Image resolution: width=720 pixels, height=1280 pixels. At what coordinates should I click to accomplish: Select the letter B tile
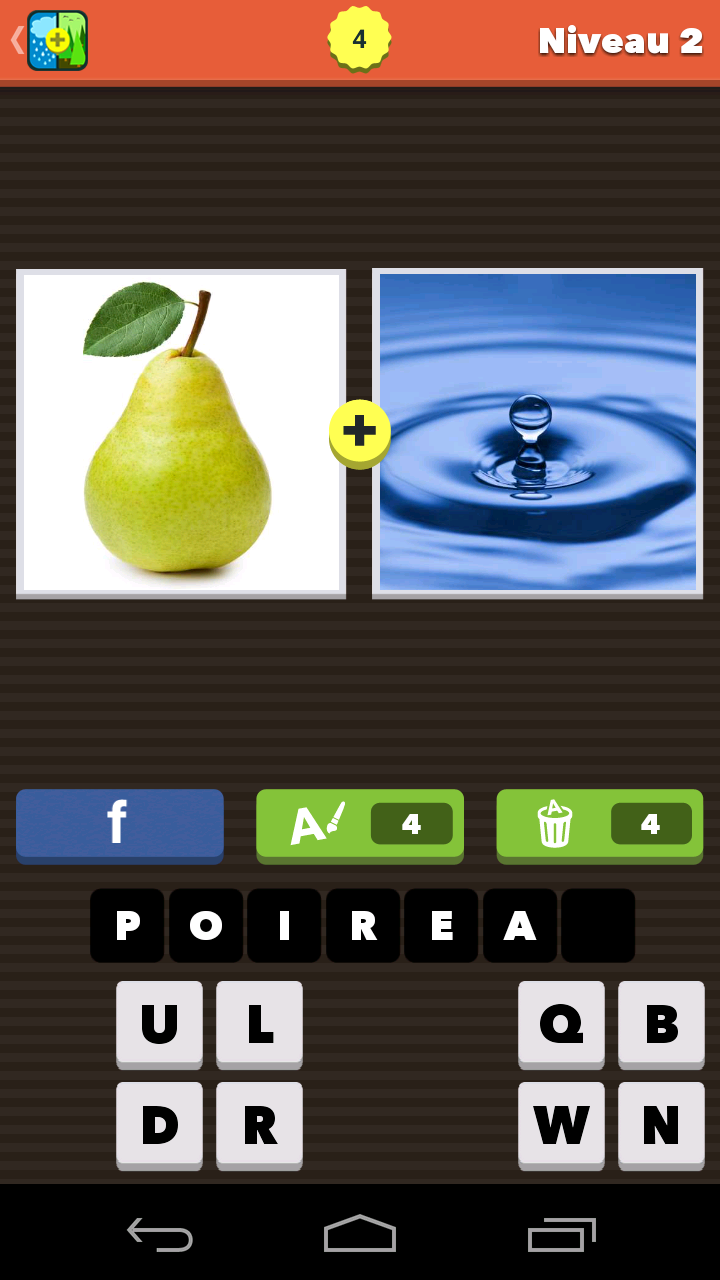[x=661, y=1022]
